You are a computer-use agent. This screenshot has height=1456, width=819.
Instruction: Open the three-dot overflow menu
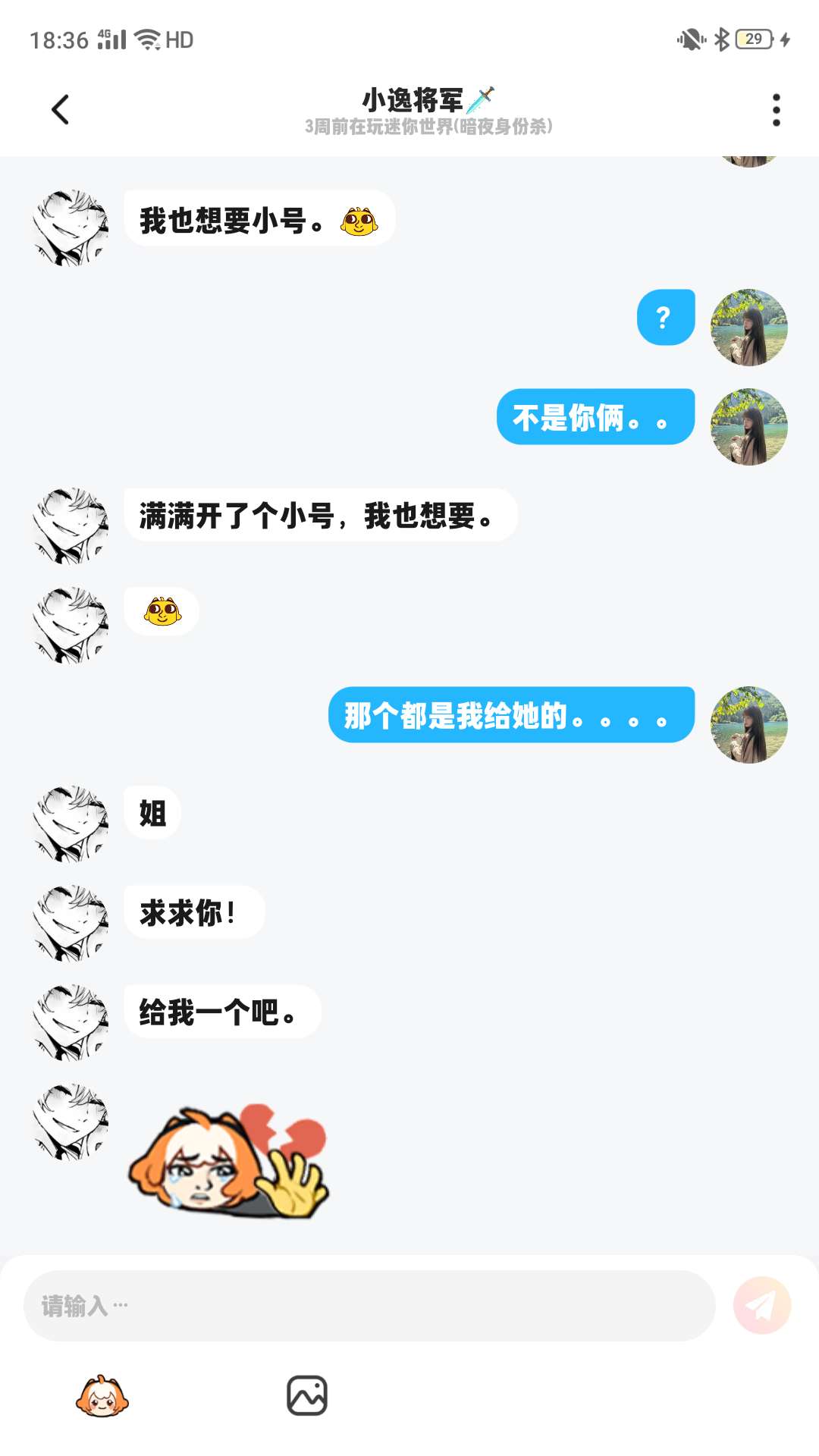point(776,110)
